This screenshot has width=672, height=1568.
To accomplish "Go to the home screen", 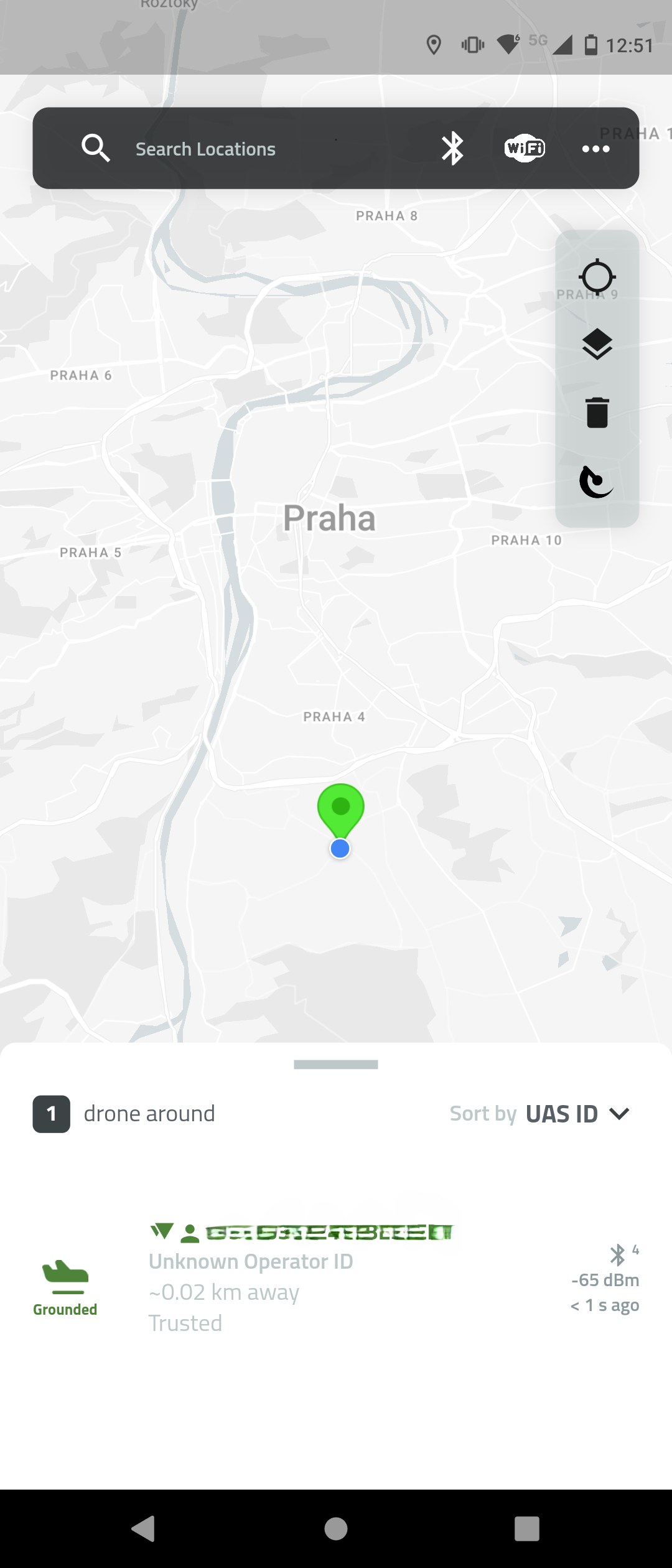I will click(x=336, y=1528).
